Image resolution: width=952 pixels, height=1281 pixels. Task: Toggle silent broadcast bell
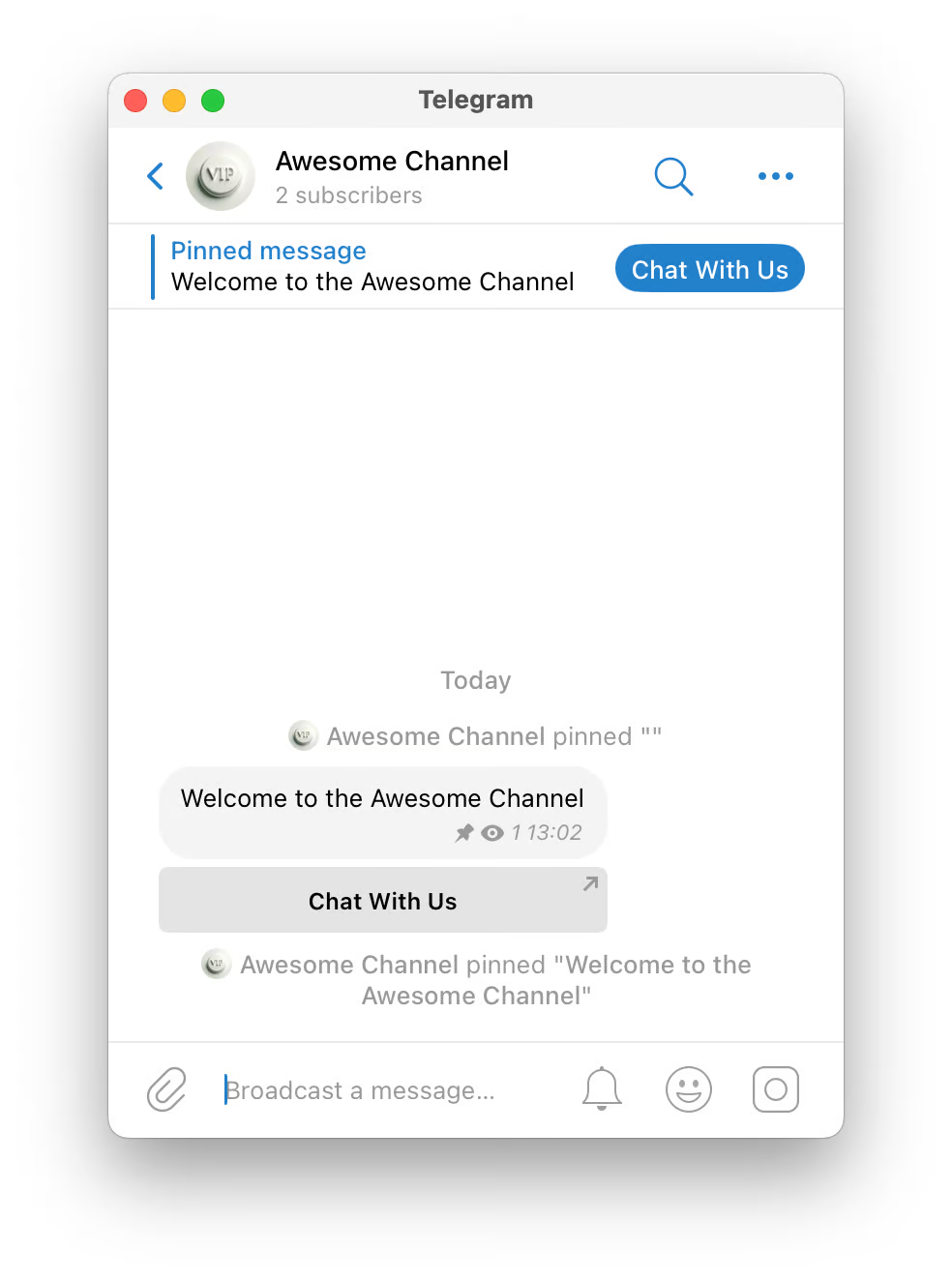[x=602, y=1089]
